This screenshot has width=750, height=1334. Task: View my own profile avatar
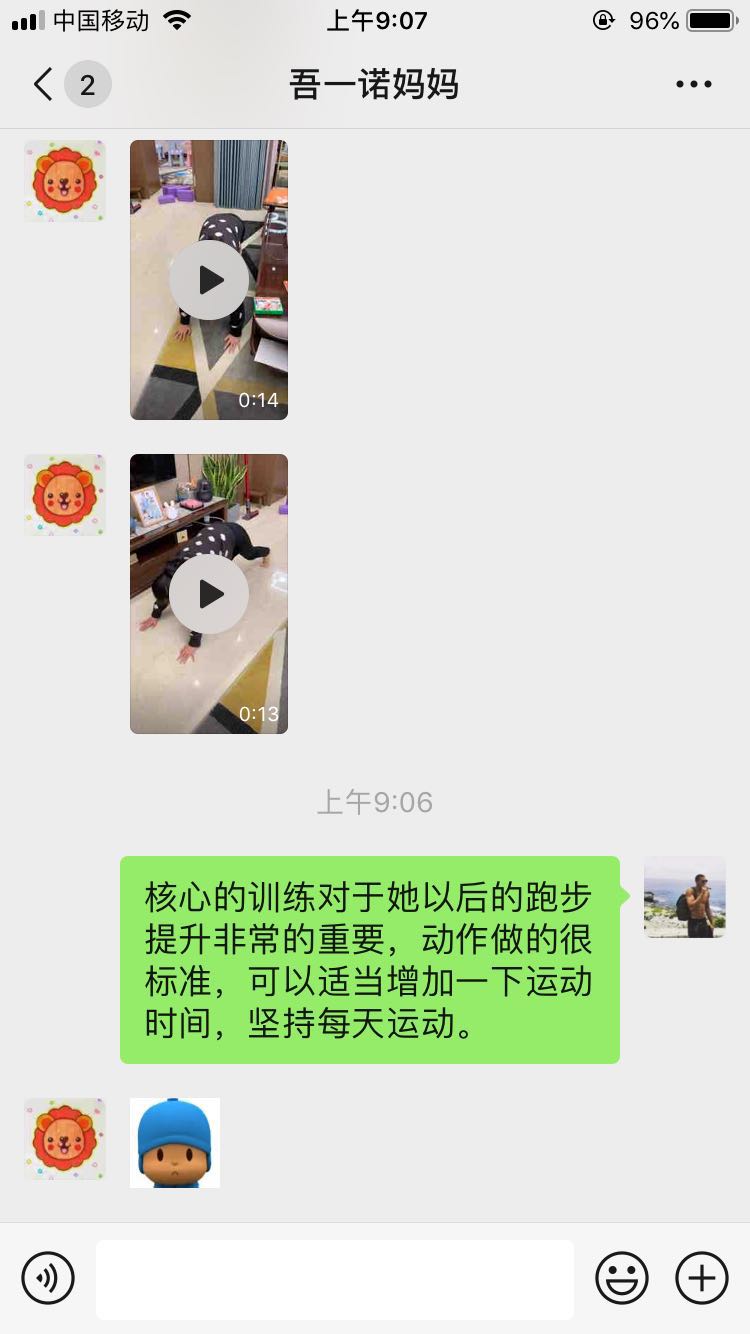pyautogui.click(x=685, y=897)
